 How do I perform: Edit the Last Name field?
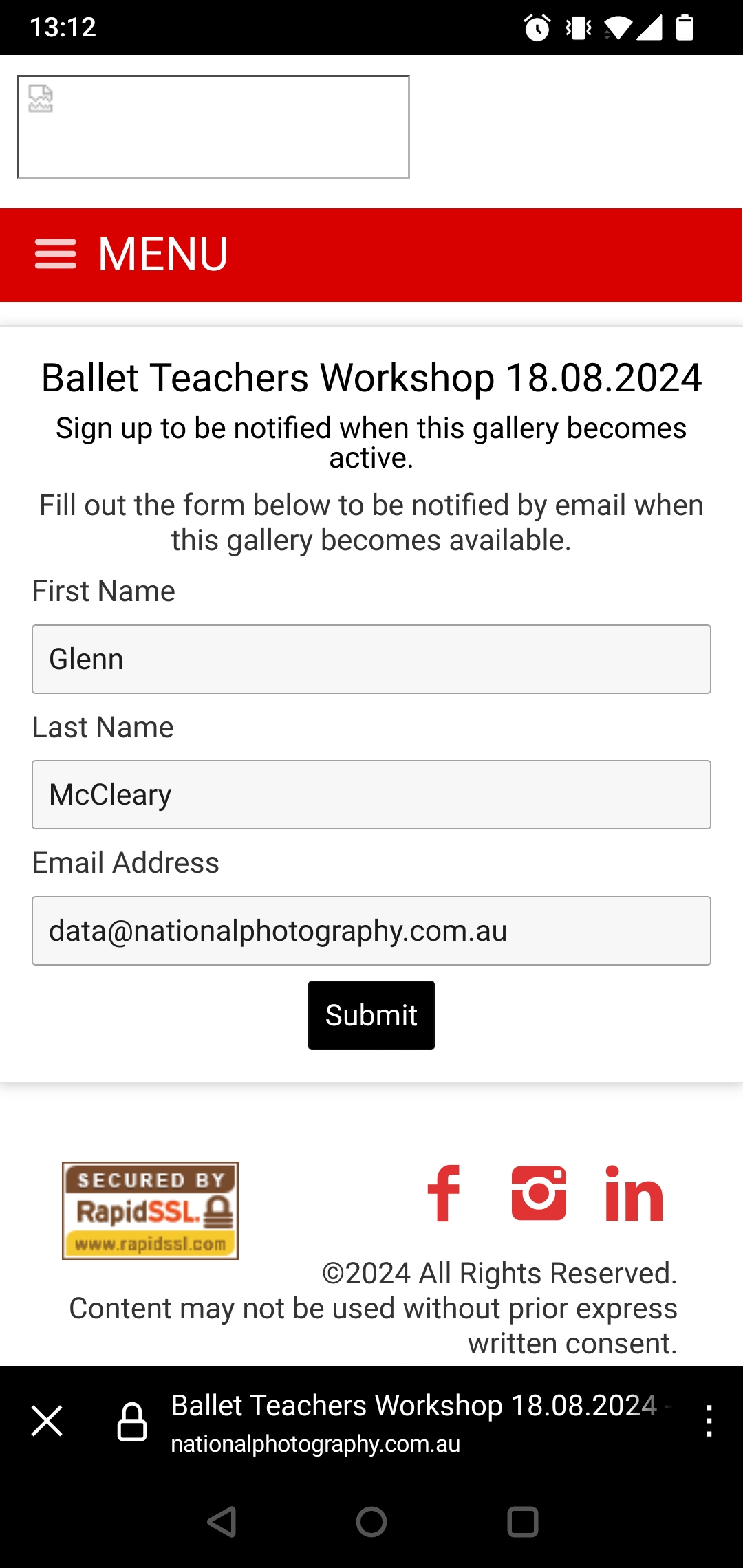pos(371,794)
